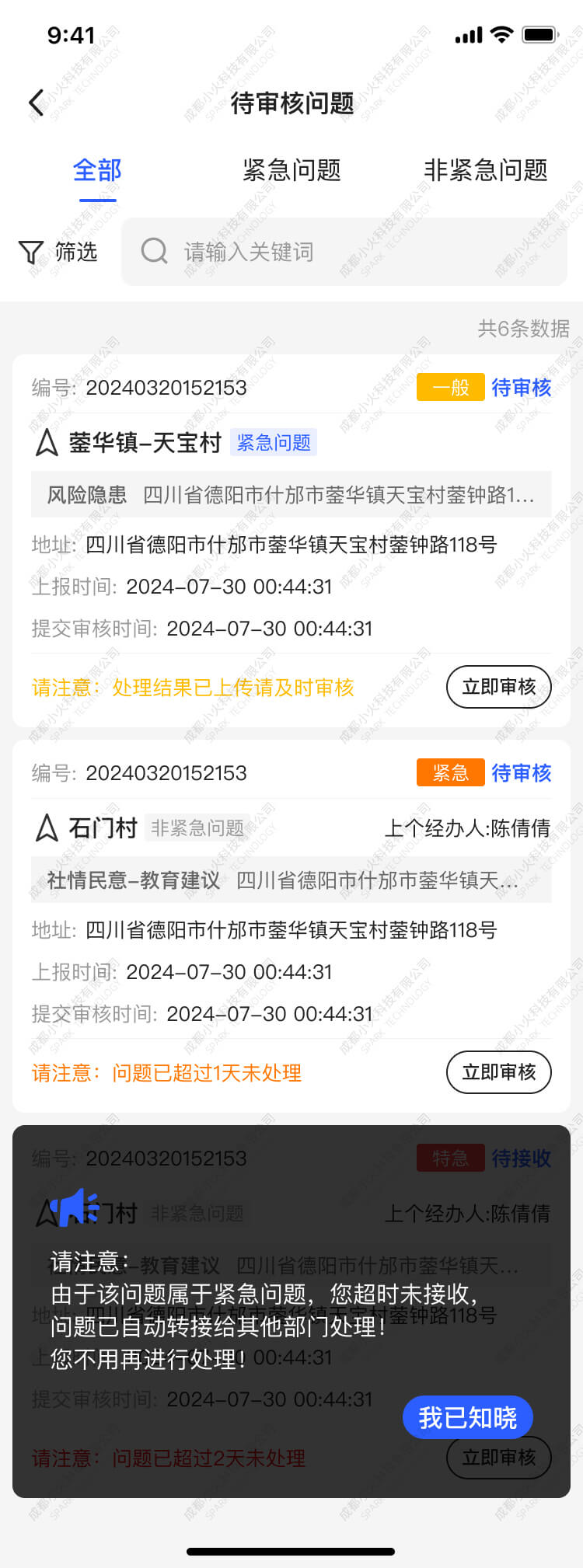Go back from 待审核问题 page

pyautogui.click(x=36, y=103)
